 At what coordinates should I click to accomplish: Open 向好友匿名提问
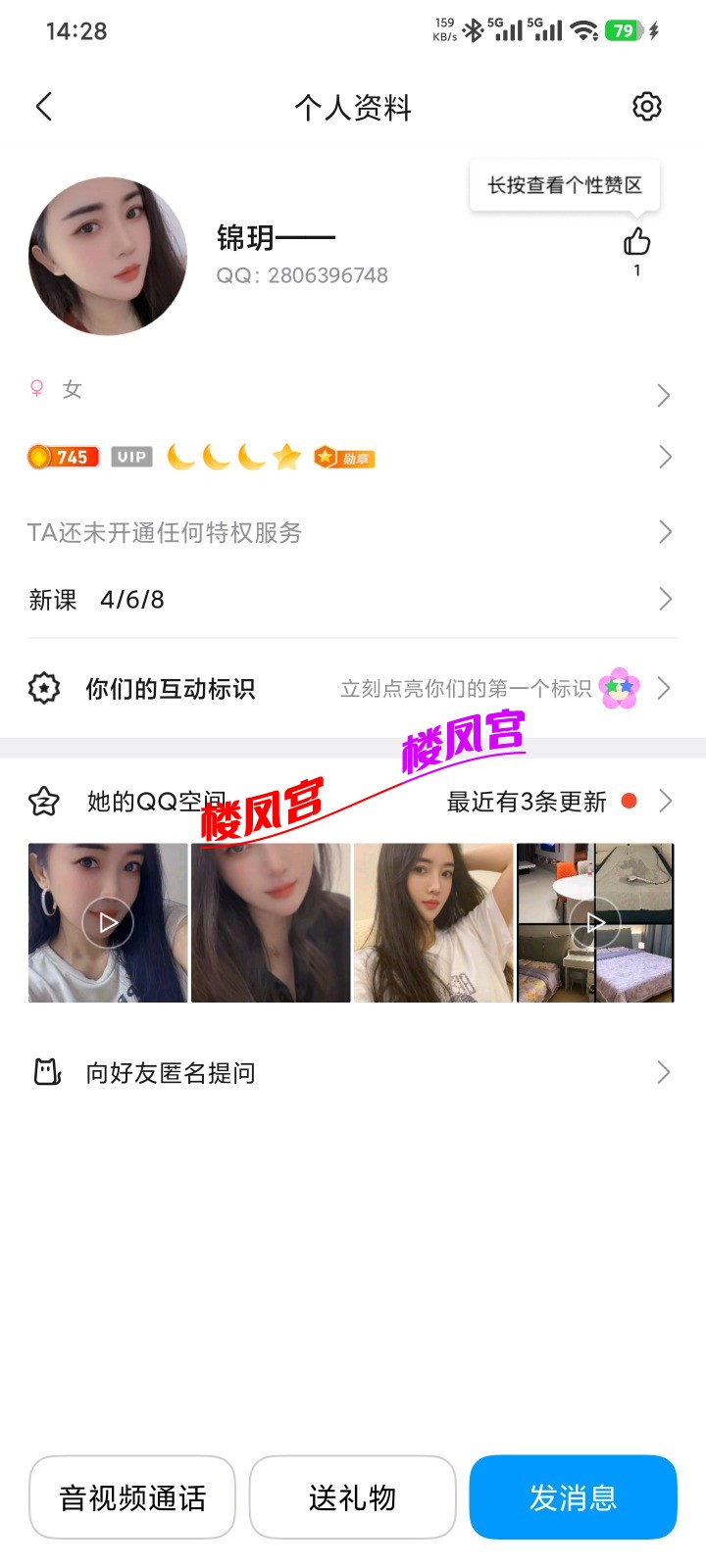pos(353,1072)
